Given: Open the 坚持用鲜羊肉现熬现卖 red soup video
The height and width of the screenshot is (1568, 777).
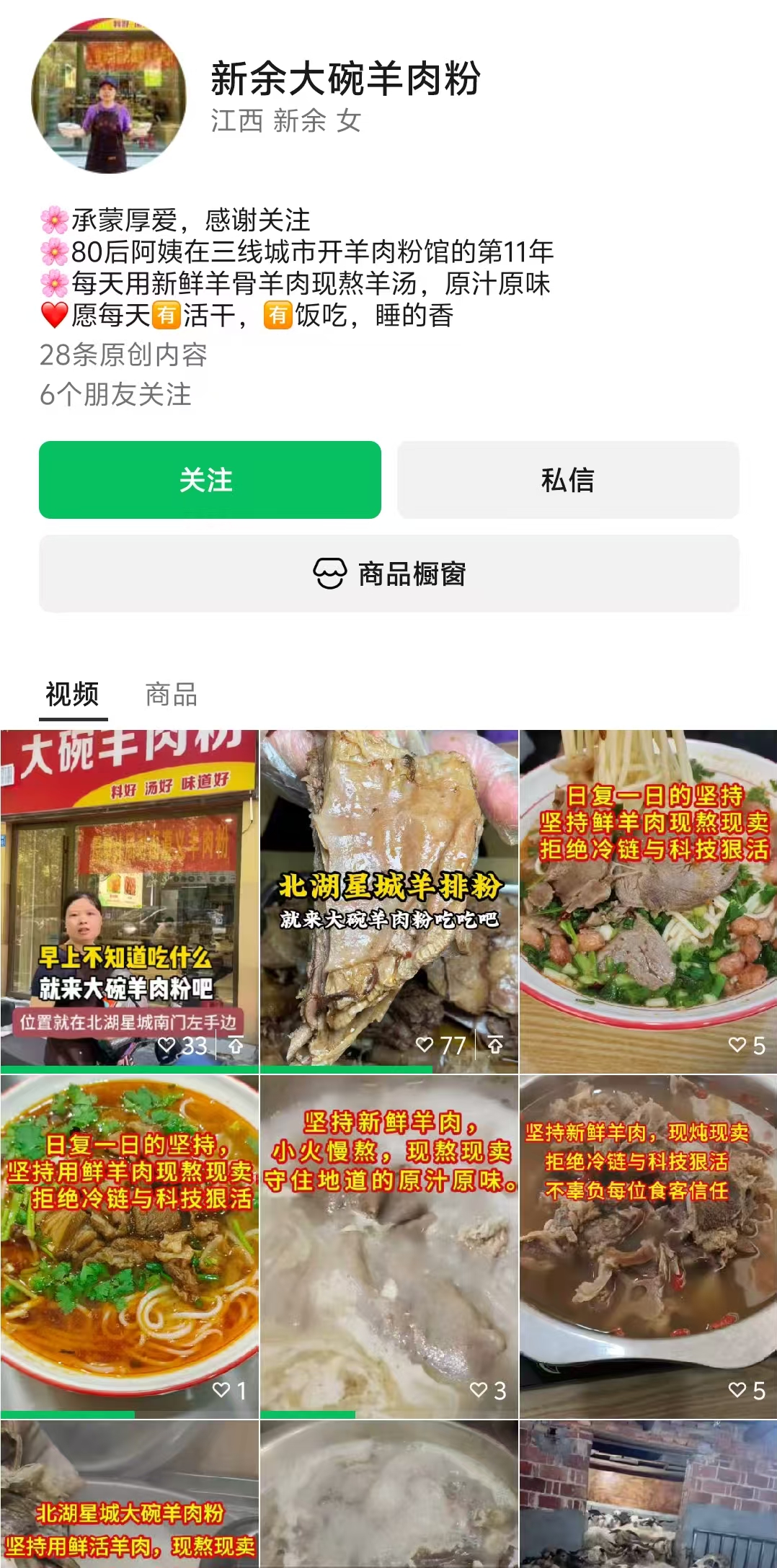Looking at the screenshot, I should pyautogui.click(x=130, y=1247).
